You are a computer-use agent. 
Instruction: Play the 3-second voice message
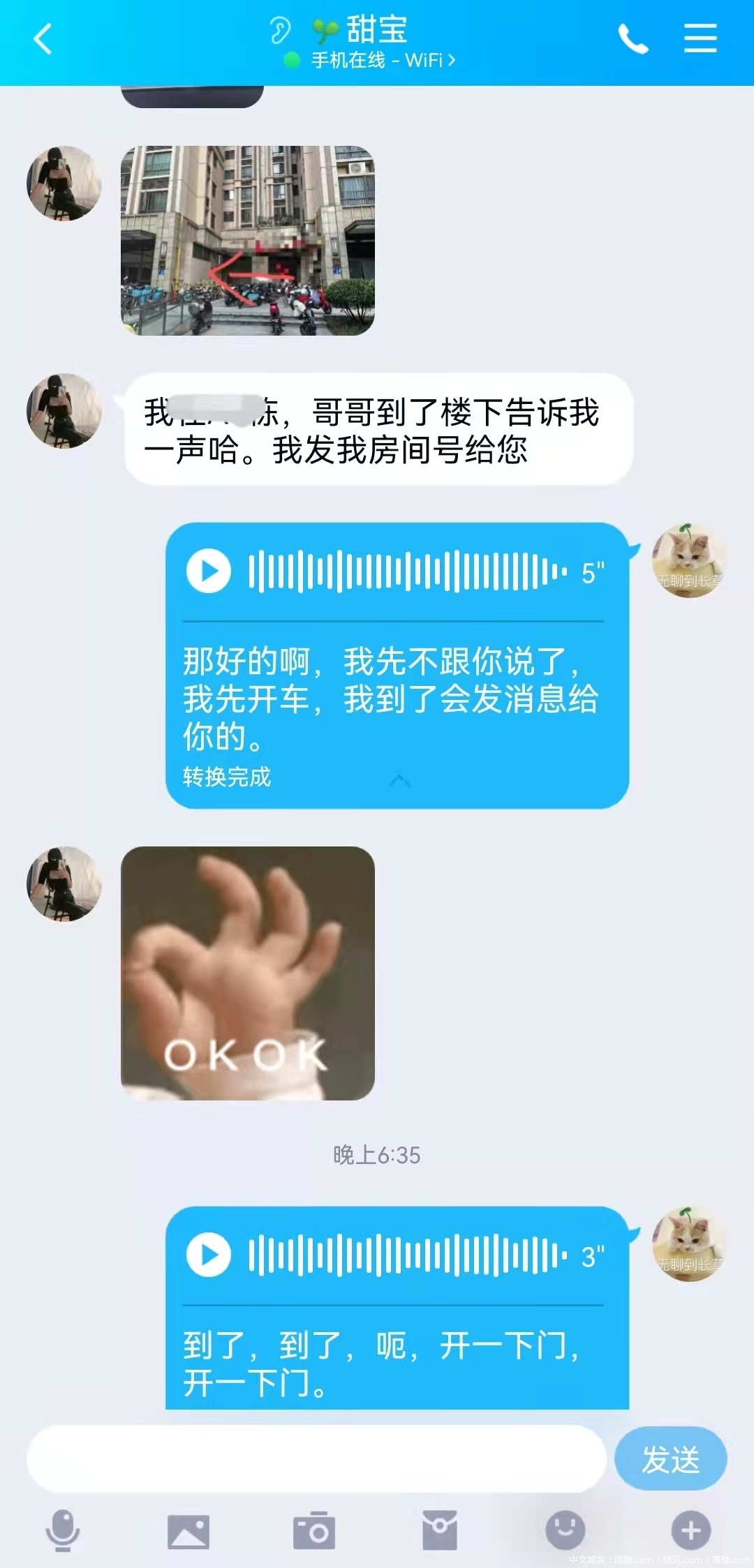(x=209, y=1255)
